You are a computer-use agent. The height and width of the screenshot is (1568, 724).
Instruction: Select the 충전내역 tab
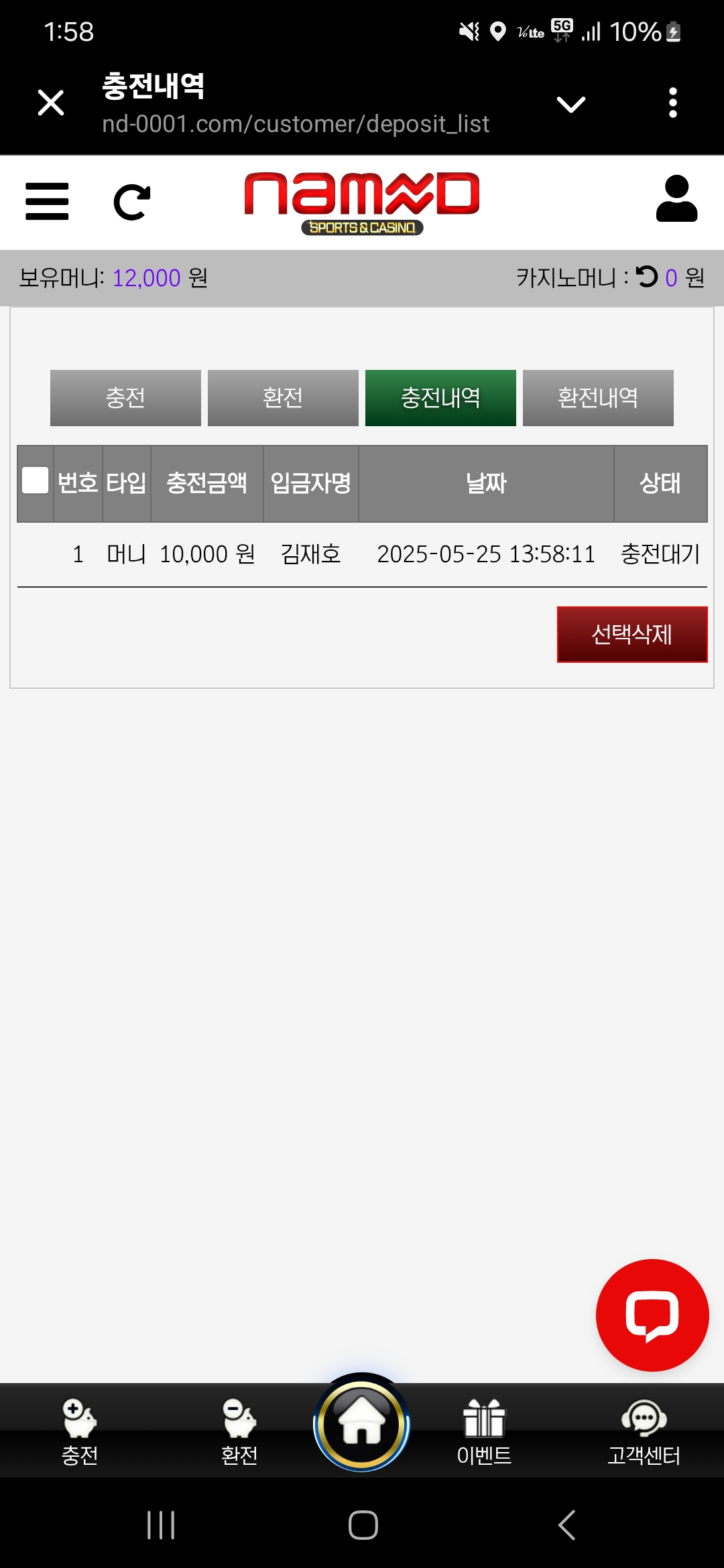click(x=440, y=398)
